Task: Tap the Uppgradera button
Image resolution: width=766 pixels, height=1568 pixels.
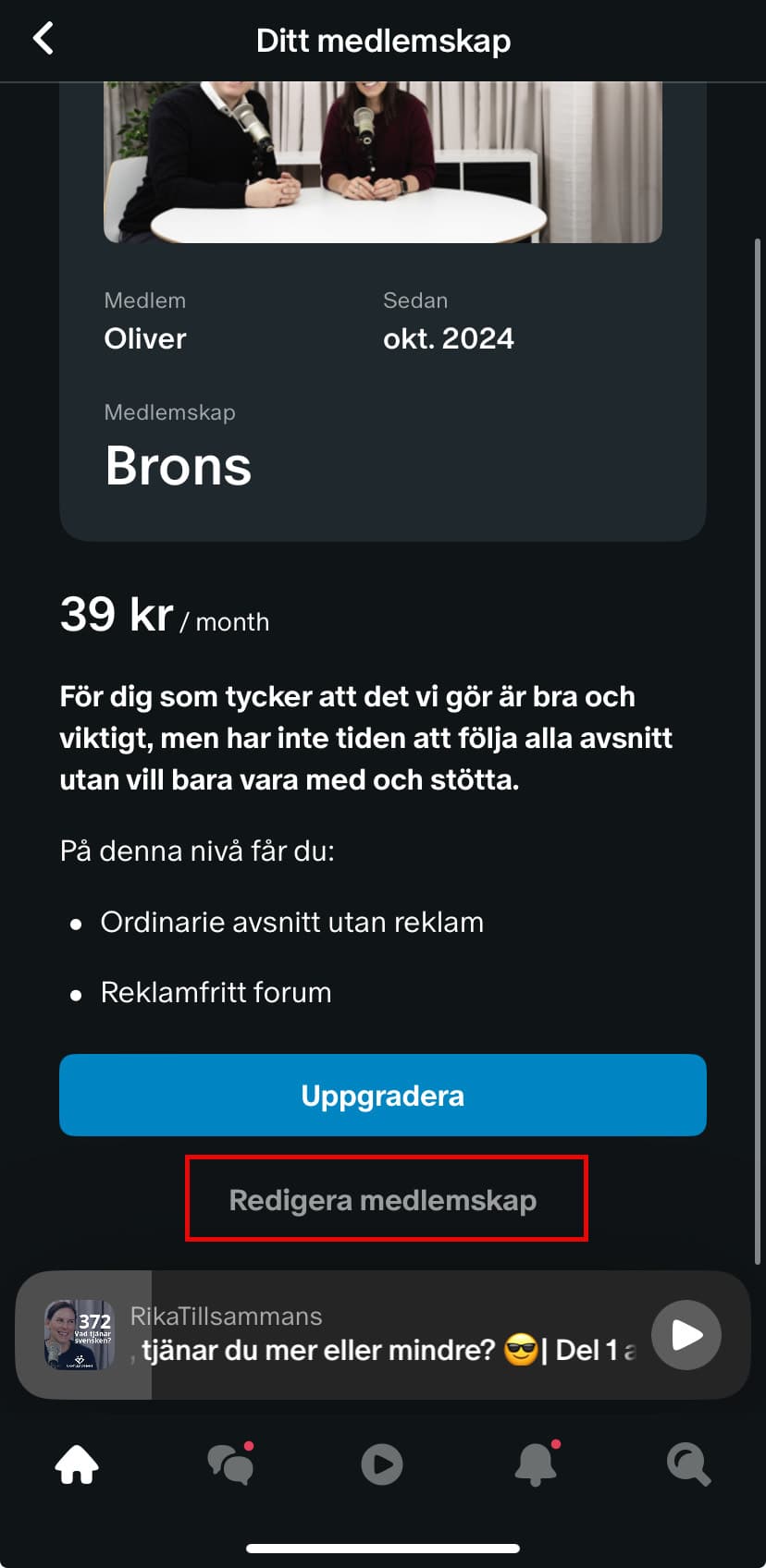Action: coord(383,1096)
